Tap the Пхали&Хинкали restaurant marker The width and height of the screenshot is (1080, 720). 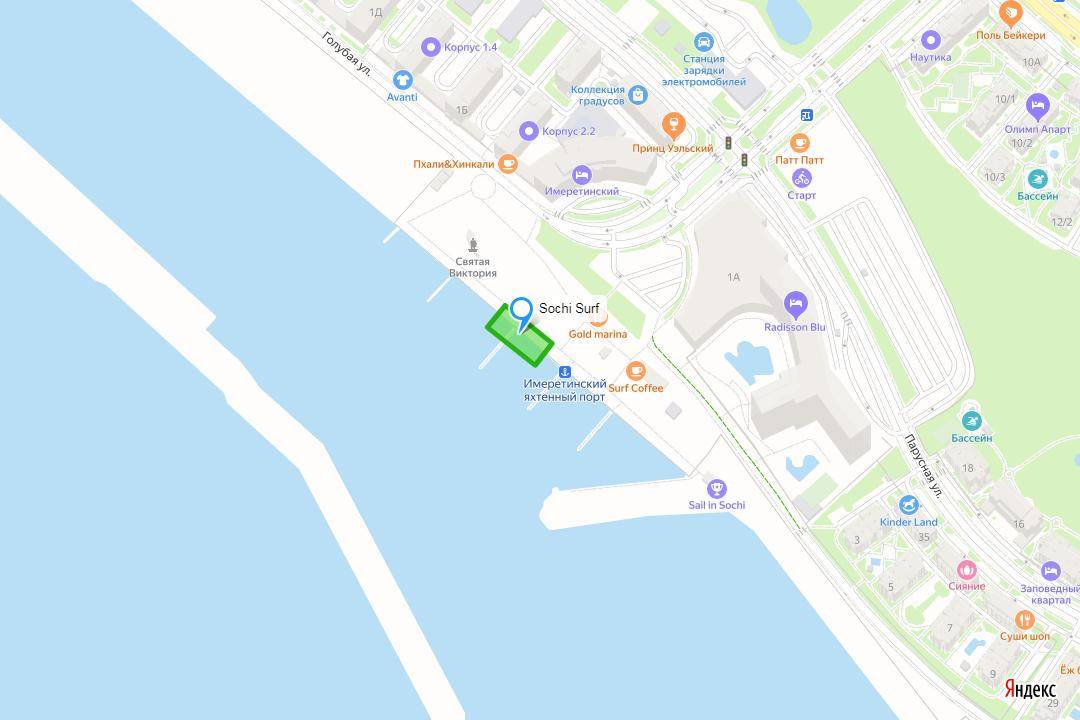coord(508,163)
